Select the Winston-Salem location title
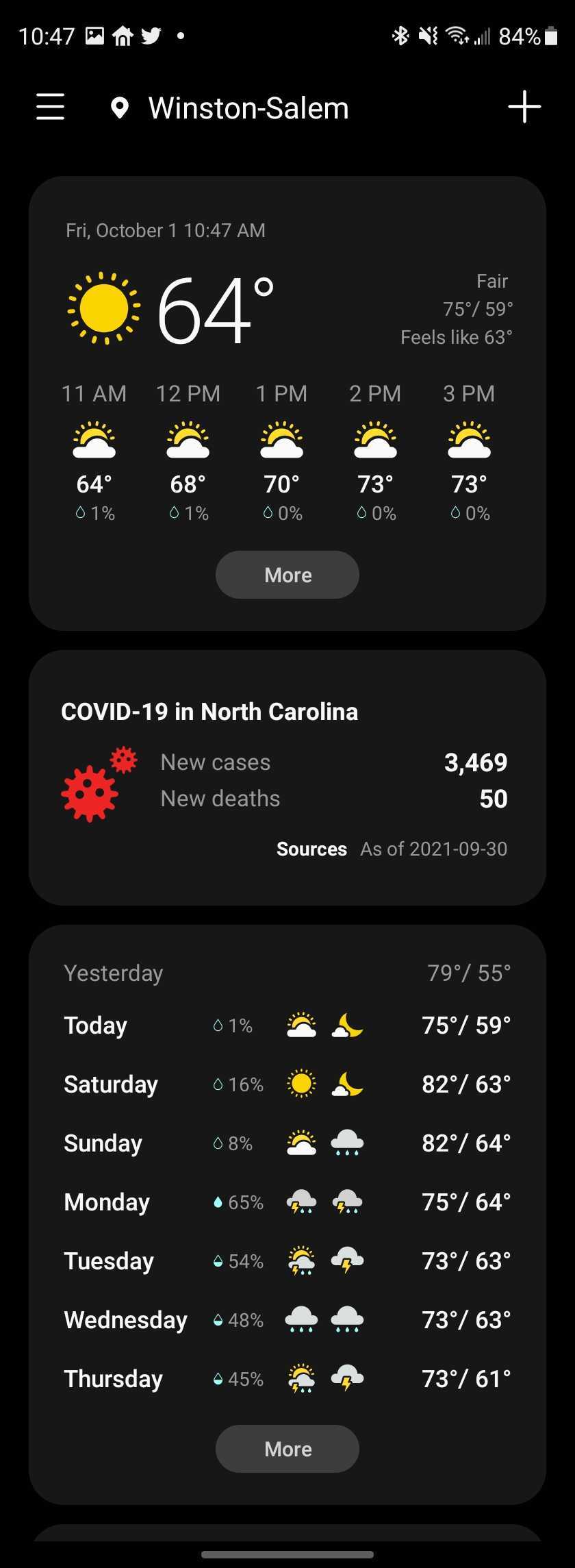The image size is (575, 1568). point(248,108)
